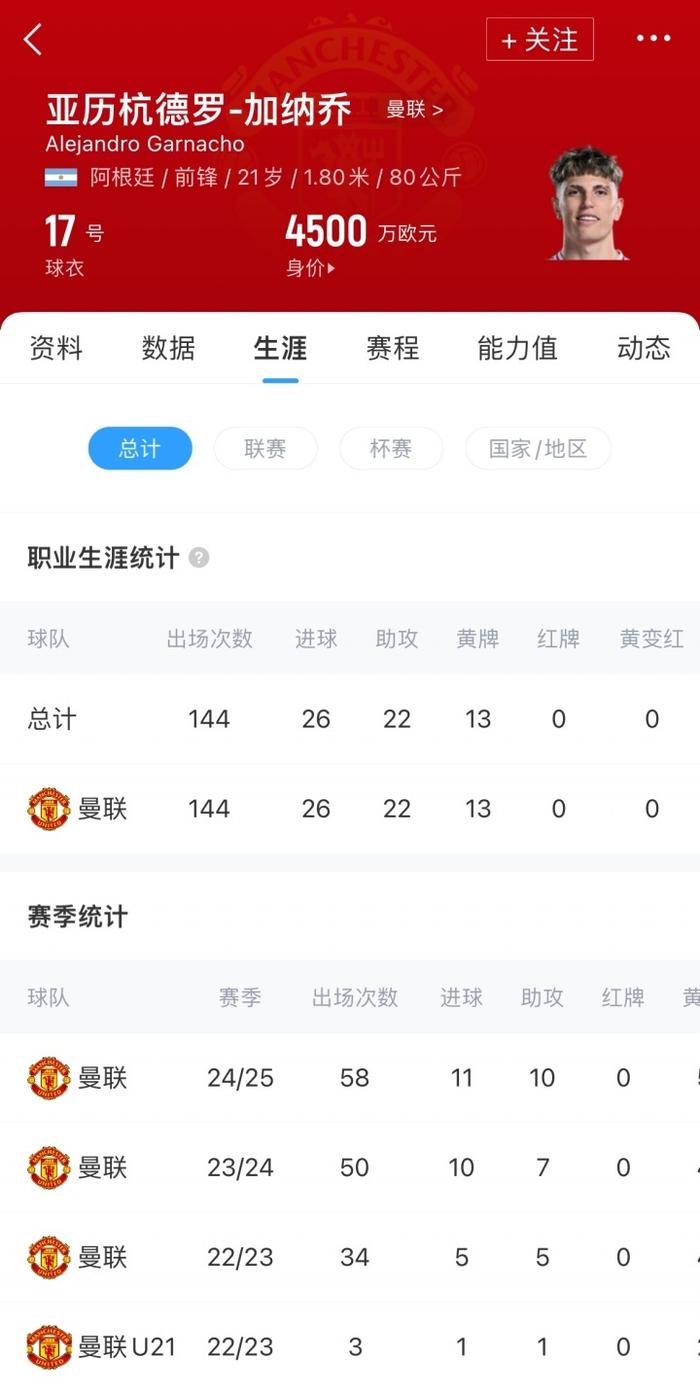Viewport: 700px width, 1387px height.
Task: Switch to the 数据 tab
Action: point(168,348)
